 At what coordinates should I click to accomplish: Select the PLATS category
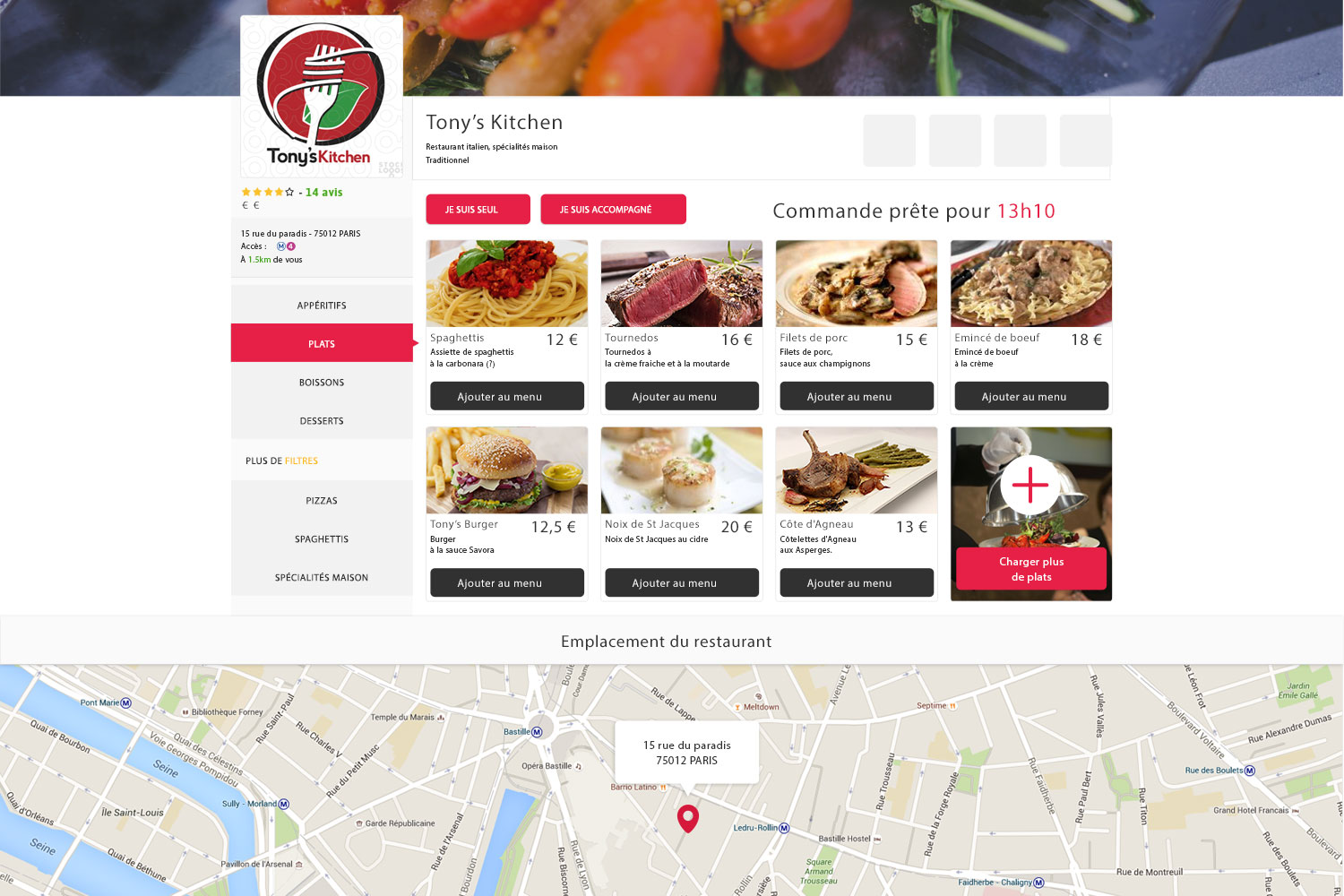[x=322, y=344]
